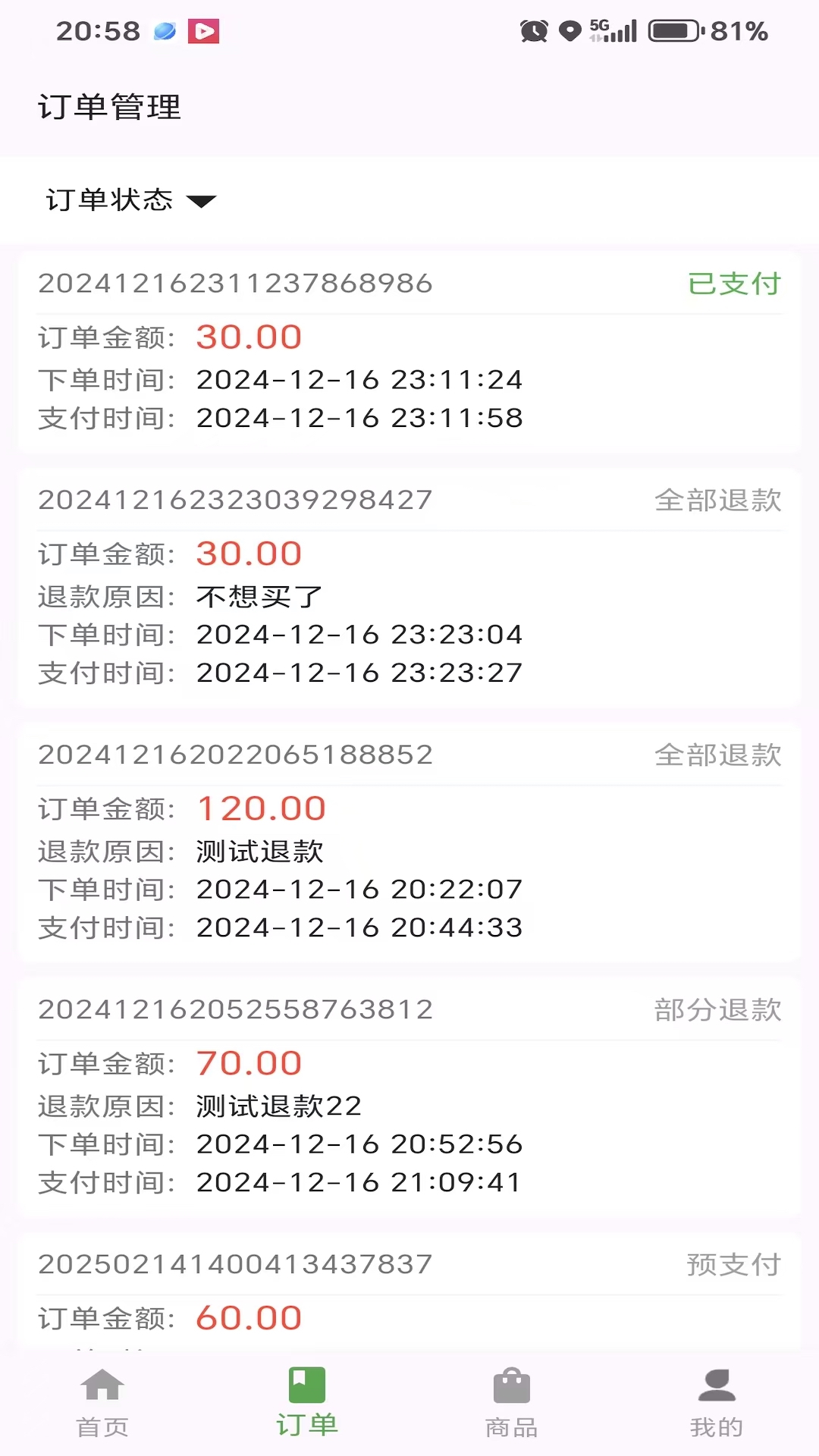Tap the 部分退款 partial refund label
Viewport: 819px width, 1456px height.
point(717,1009)
